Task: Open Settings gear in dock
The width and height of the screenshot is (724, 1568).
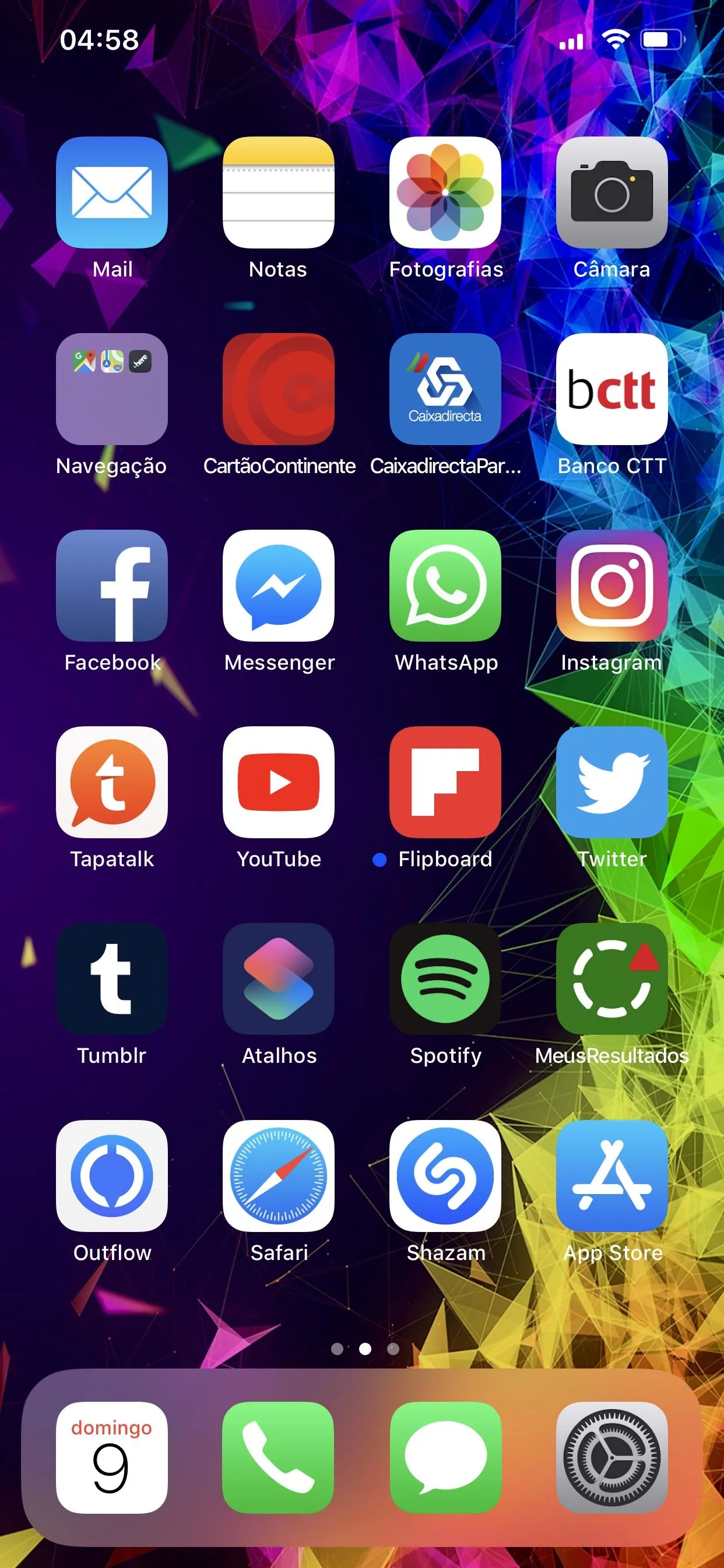Action: [x=612, y=1458]
